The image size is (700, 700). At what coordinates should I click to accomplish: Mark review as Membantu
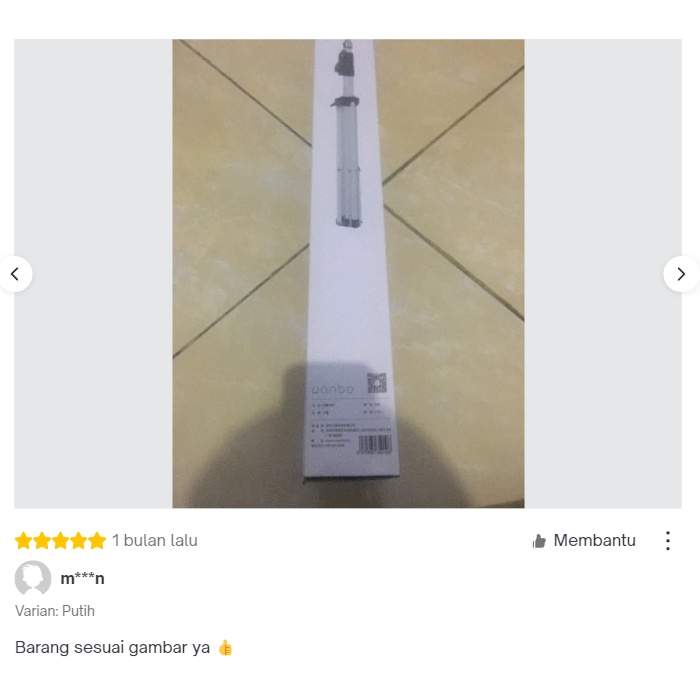tap(584, 541)
